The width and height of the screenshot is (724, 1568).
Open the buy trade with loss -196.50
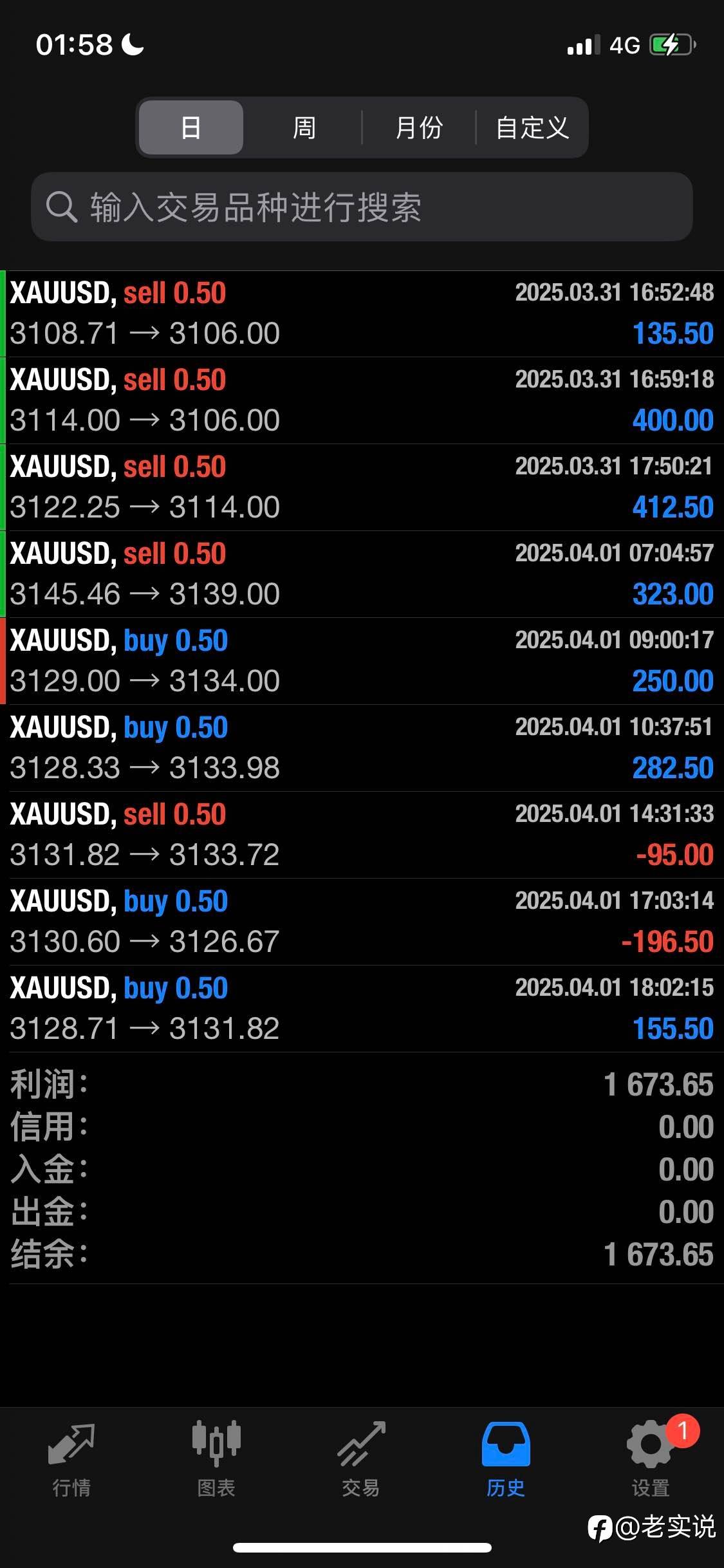[362, 922]
